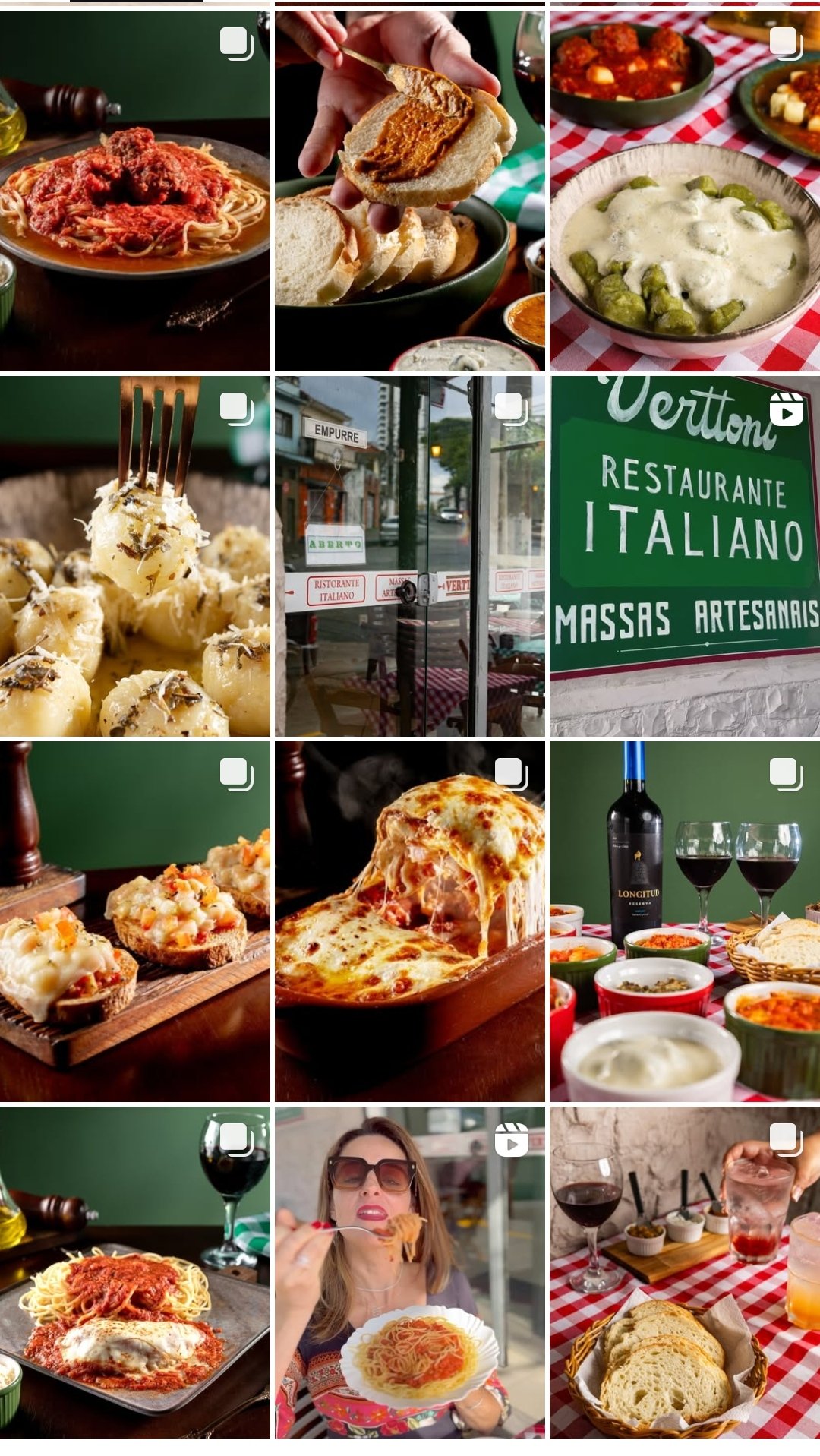Viewport: 820px width, 1456px height.
Task: Play the Restaurante Italiano sign reel
Action: (x=685, y=556)
